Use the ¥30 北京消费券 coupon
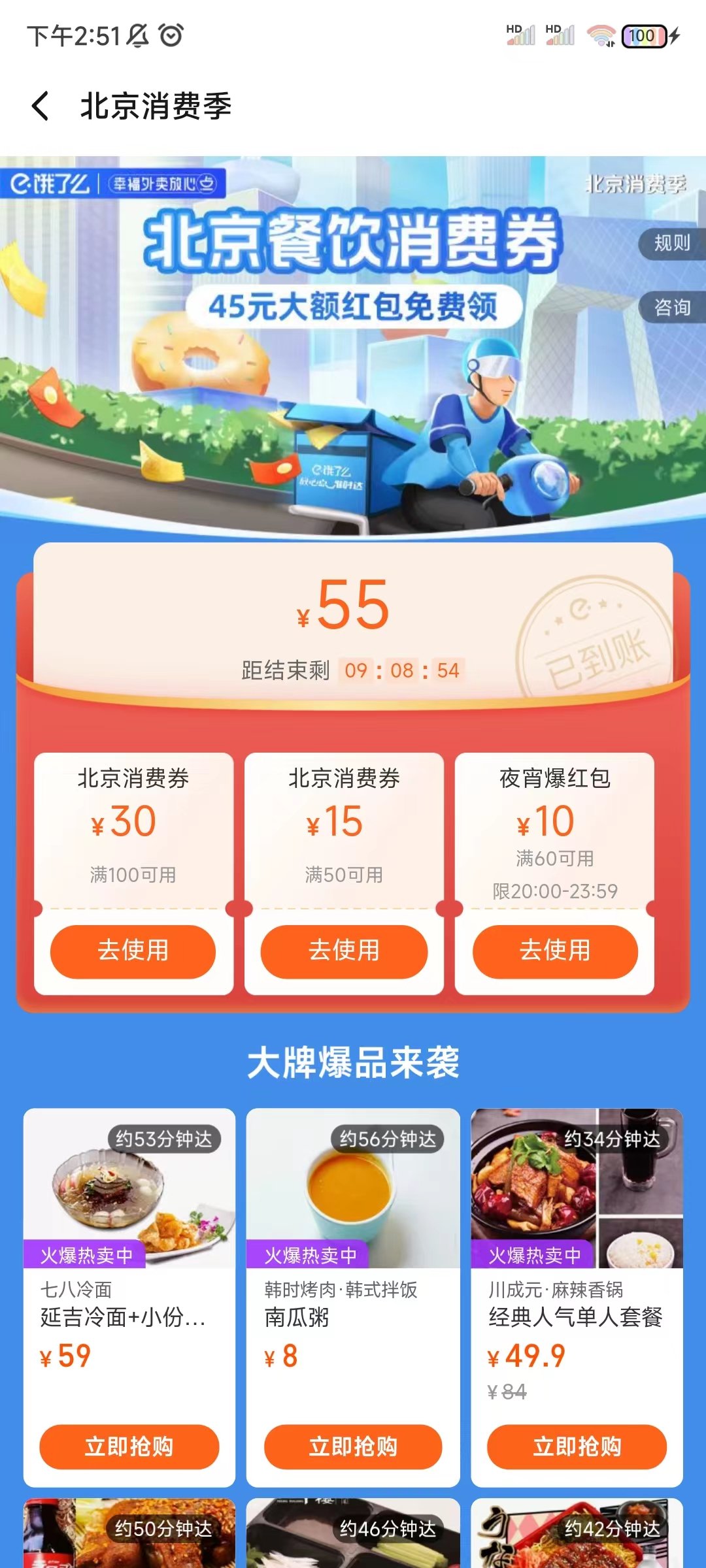 coord(133,951)
